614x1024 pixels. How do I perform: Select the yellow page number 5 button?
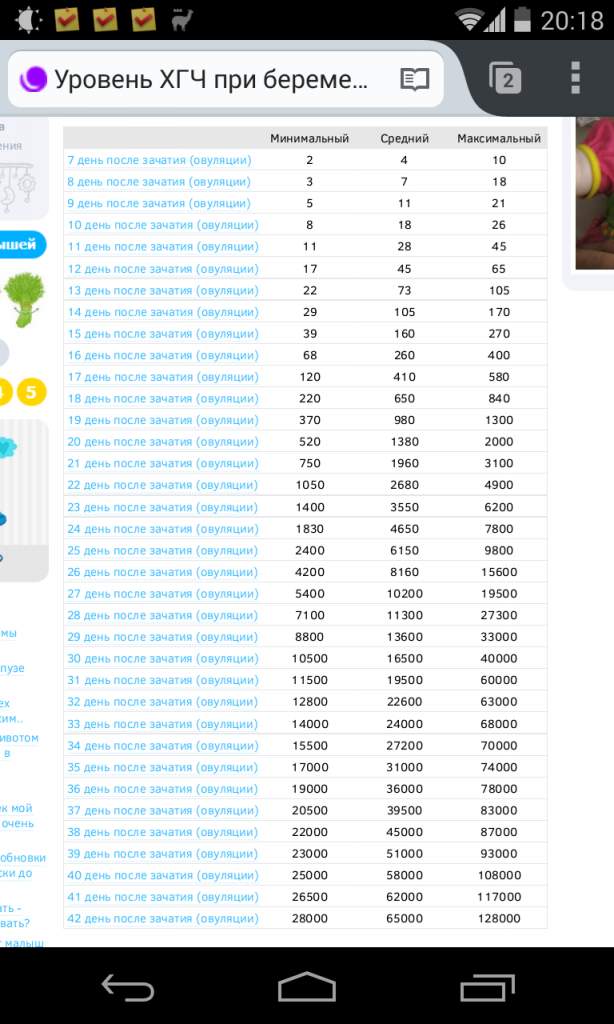(x=31, y=392)
